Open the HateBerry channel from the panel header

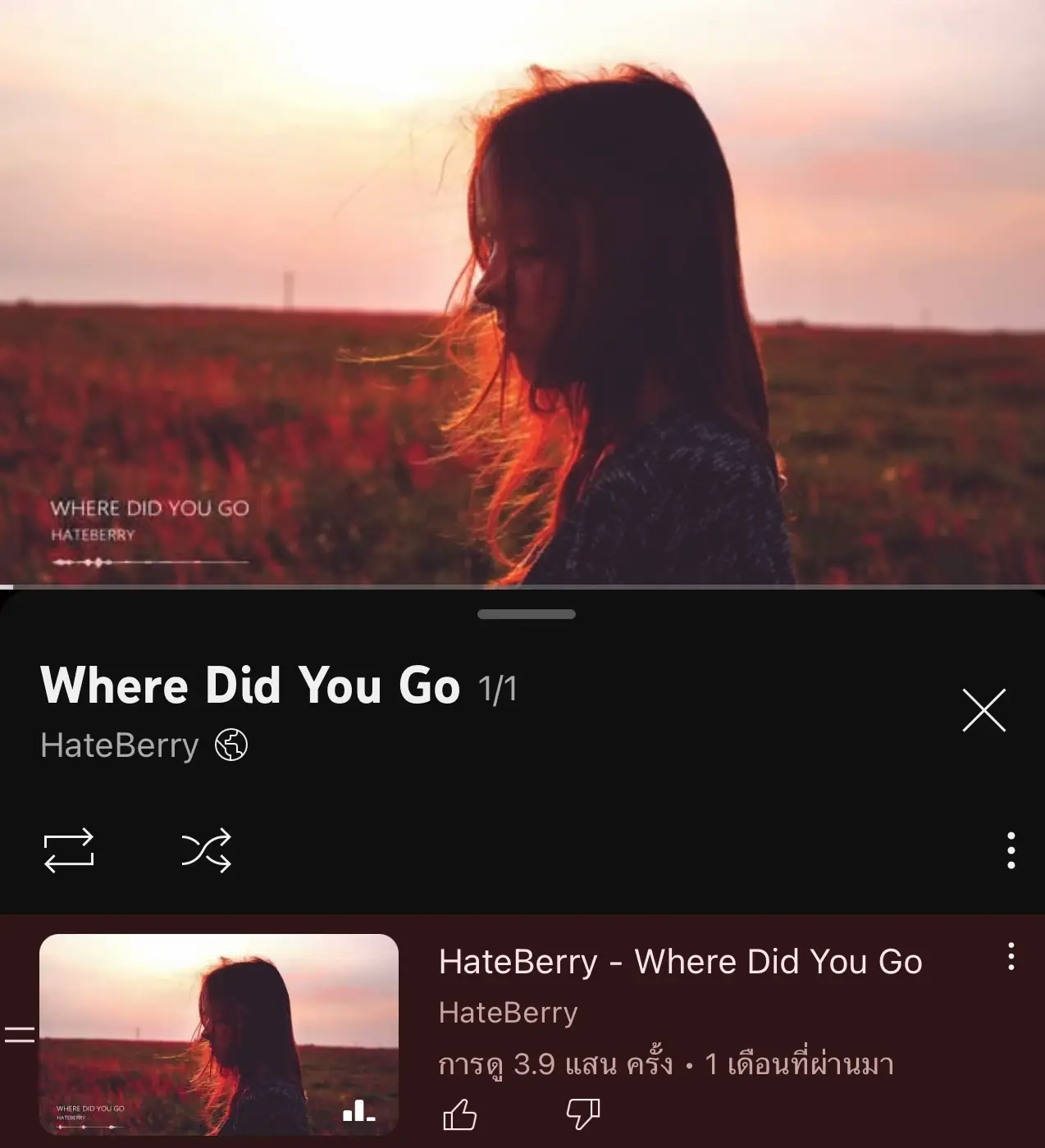click(x=117, y=746)
